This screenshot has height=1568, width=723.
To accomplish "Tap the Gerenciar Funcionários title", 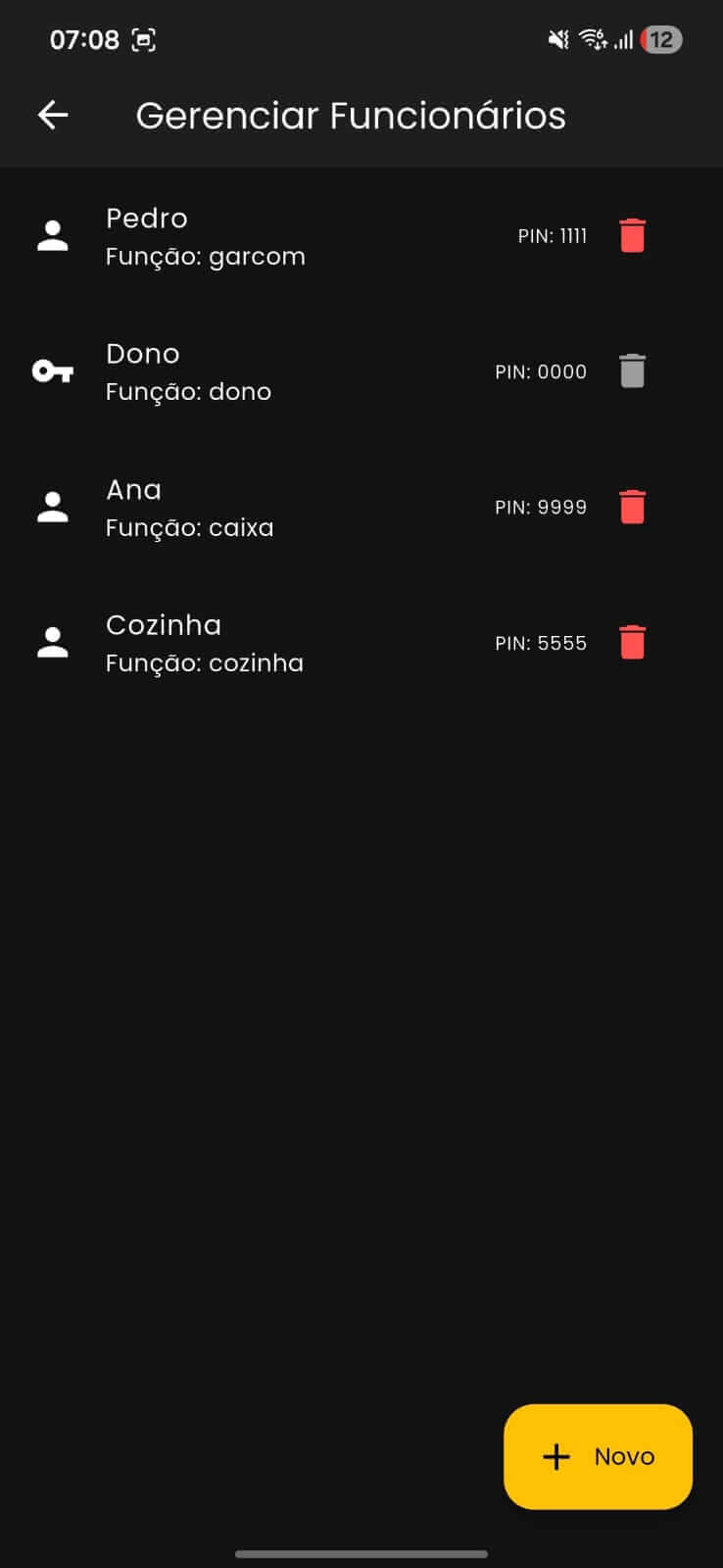I will click(351, 115).
